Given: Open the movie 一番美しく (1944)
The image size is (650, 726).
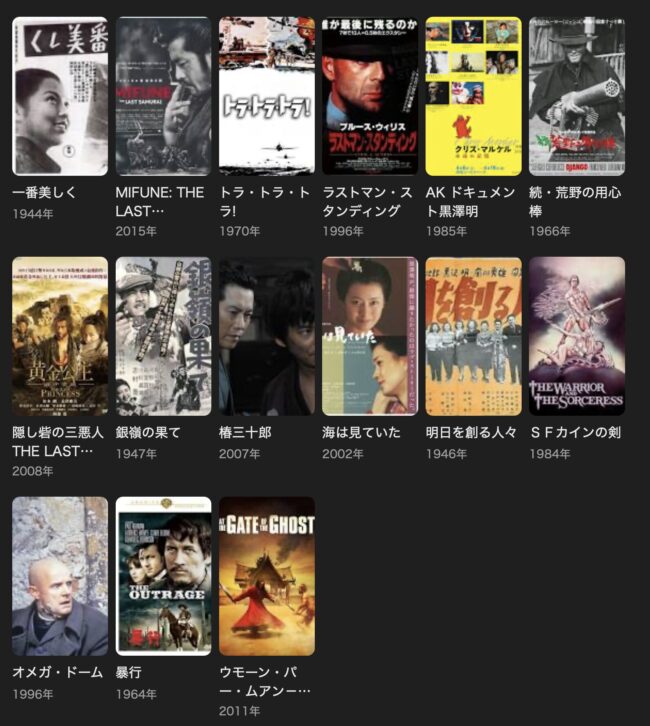Looking at the screenshot, I should [60, 96].
